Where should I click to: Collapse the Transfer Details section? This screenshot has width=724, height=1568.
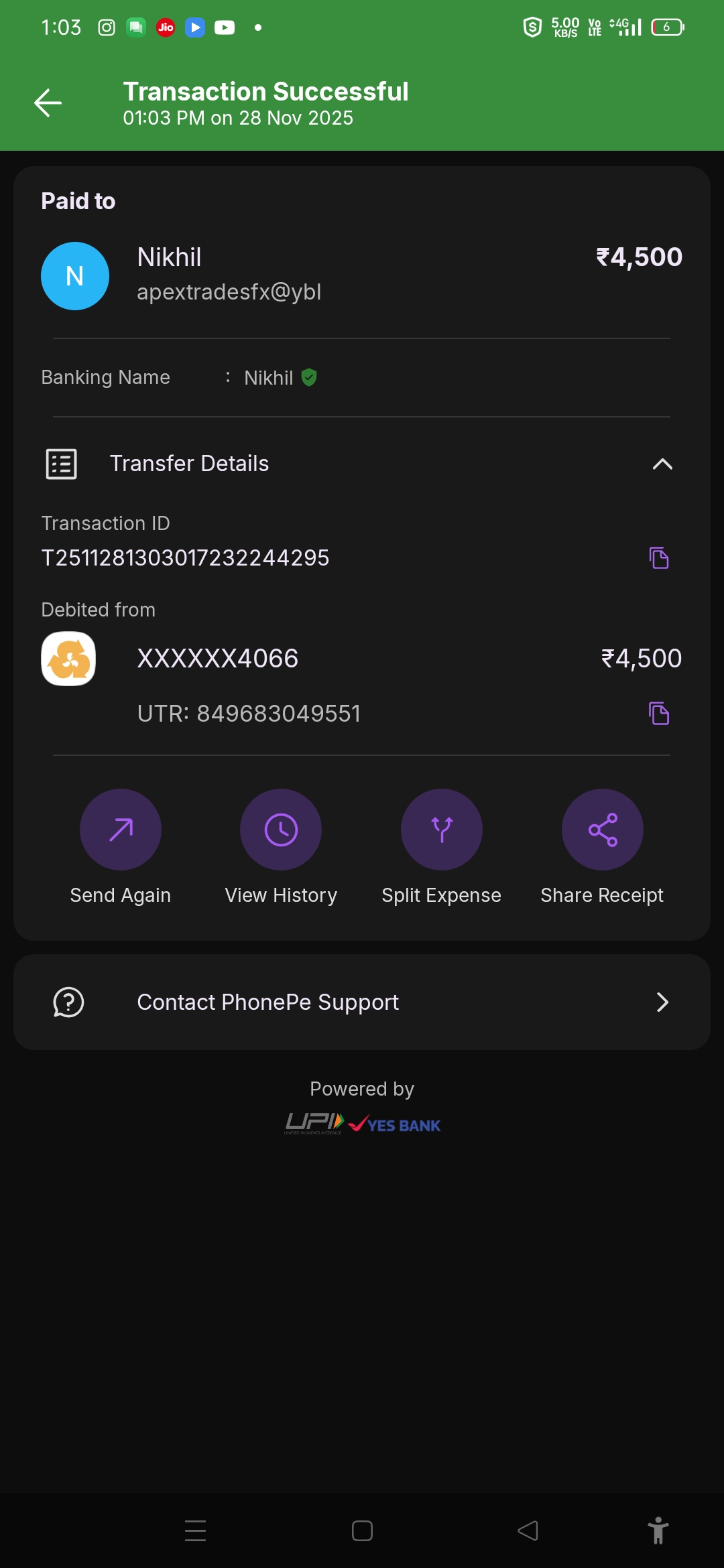(662, 464)
